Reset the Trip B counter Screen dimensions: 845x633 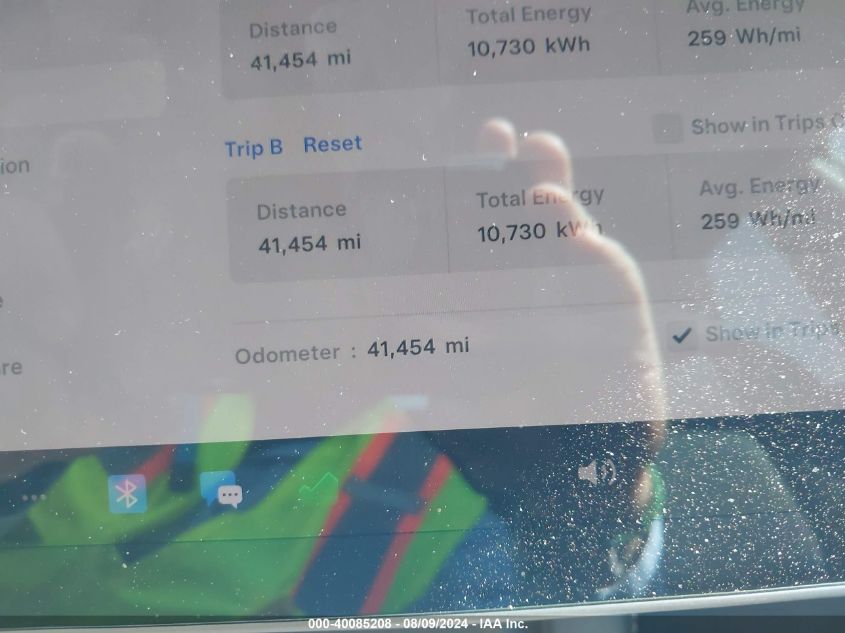pos(332,144)
